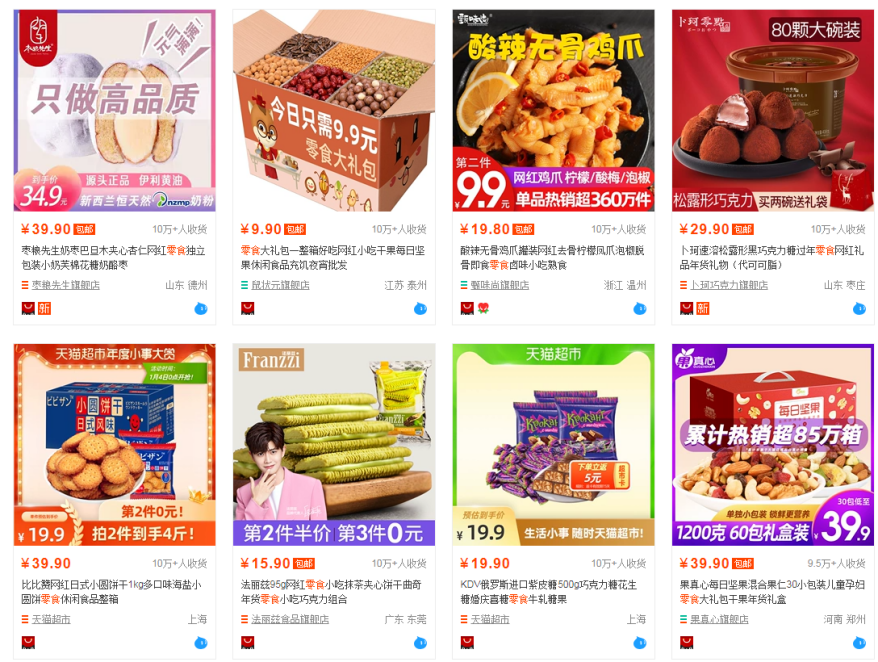Visit the 果真心旗舰店 shop link
Viewport: 878px width, 662px height.
(719, 620)
